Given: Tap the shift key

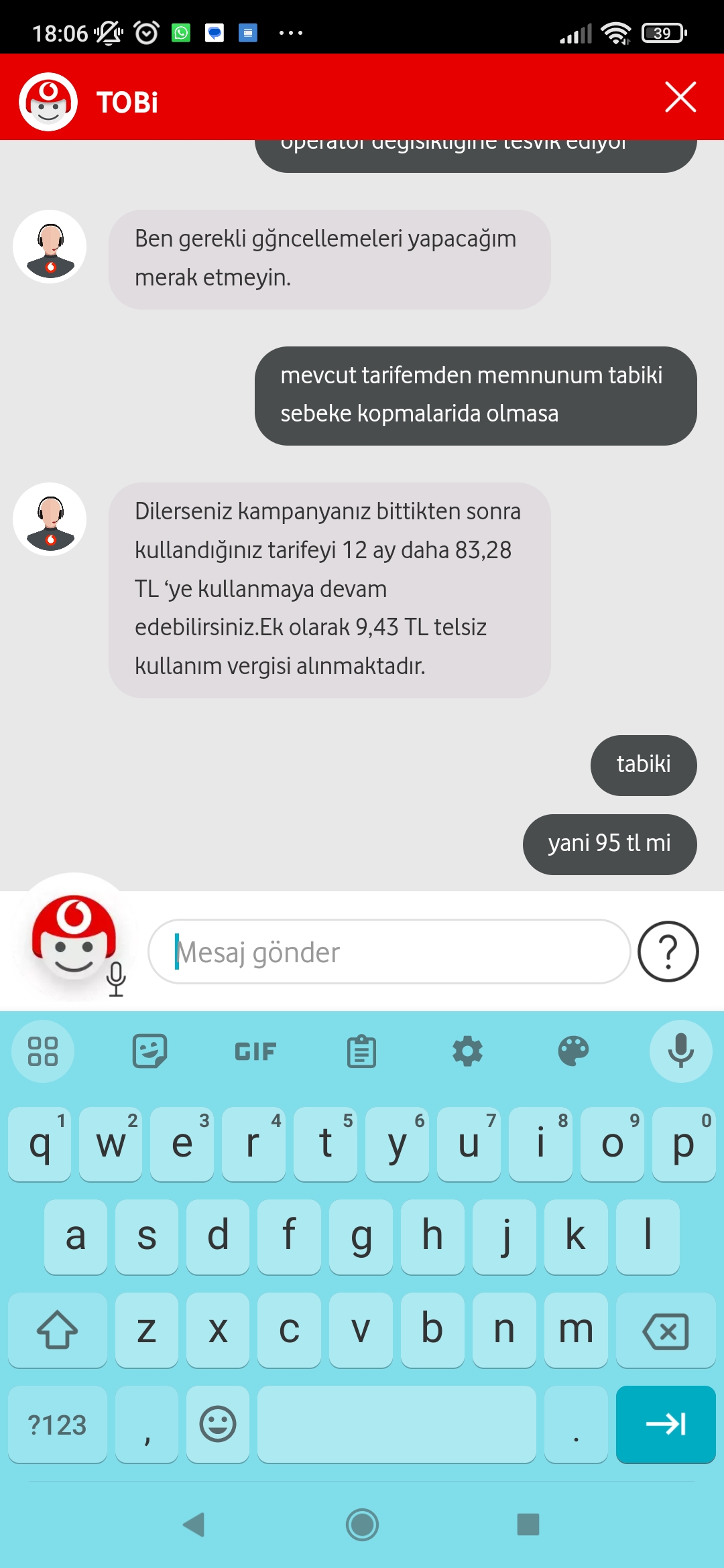Looking at the screenshot, I should (58, 1331).
